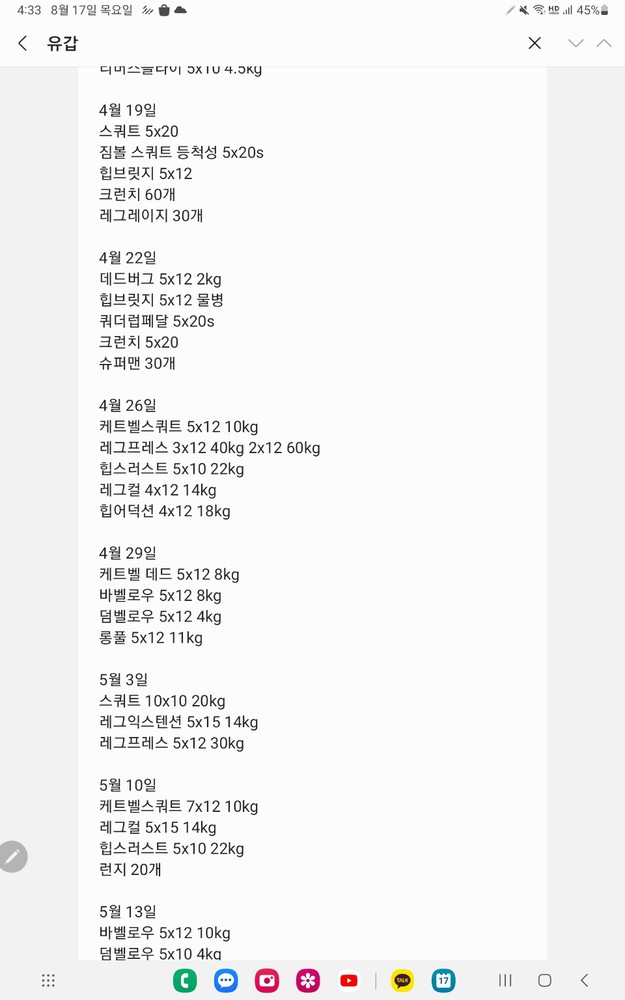Clear the search text with X
This screenshot has height=1000, width=625.
(x=534, y=43)
